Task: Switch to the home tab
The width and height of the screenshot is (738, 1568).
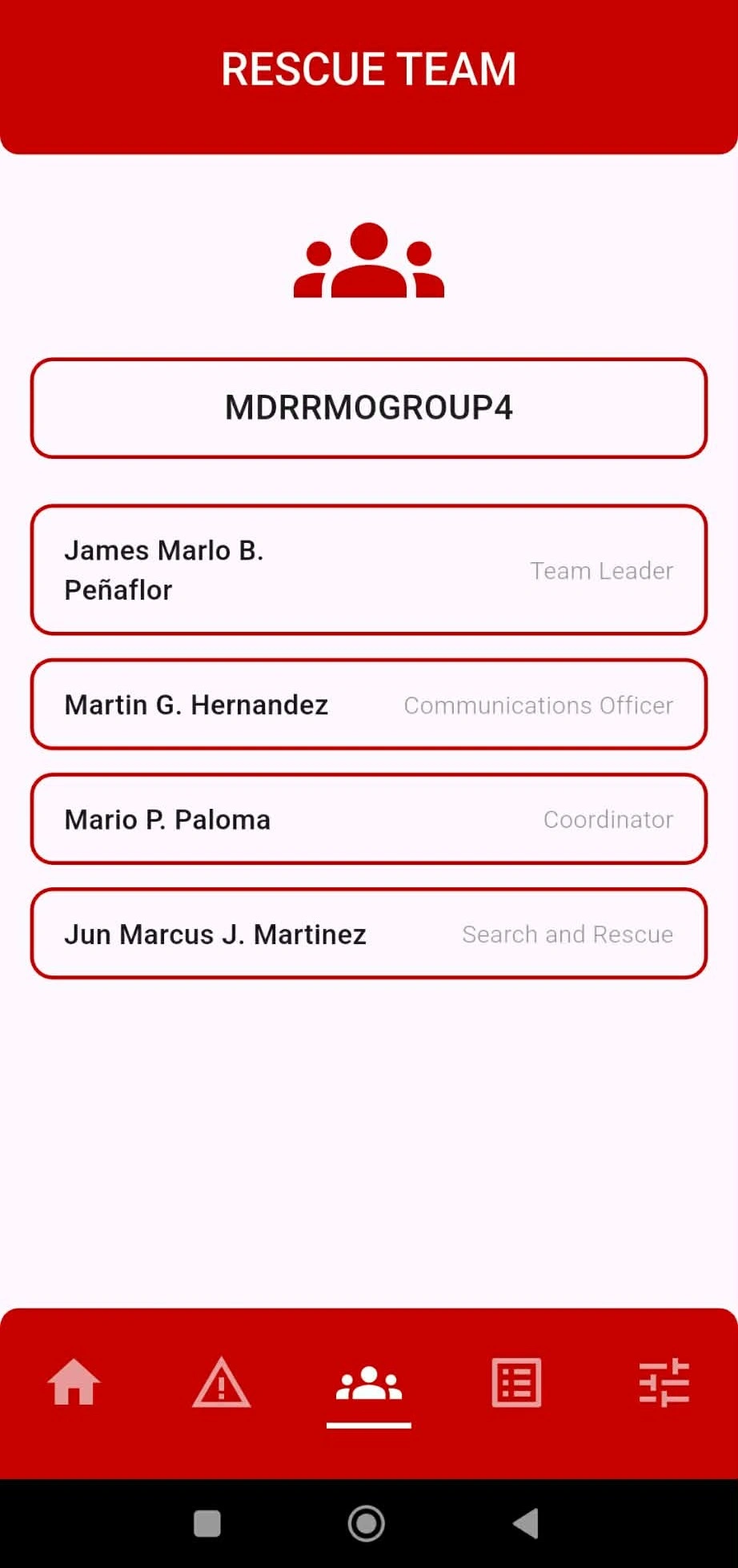Action: tap(74, 1382)
